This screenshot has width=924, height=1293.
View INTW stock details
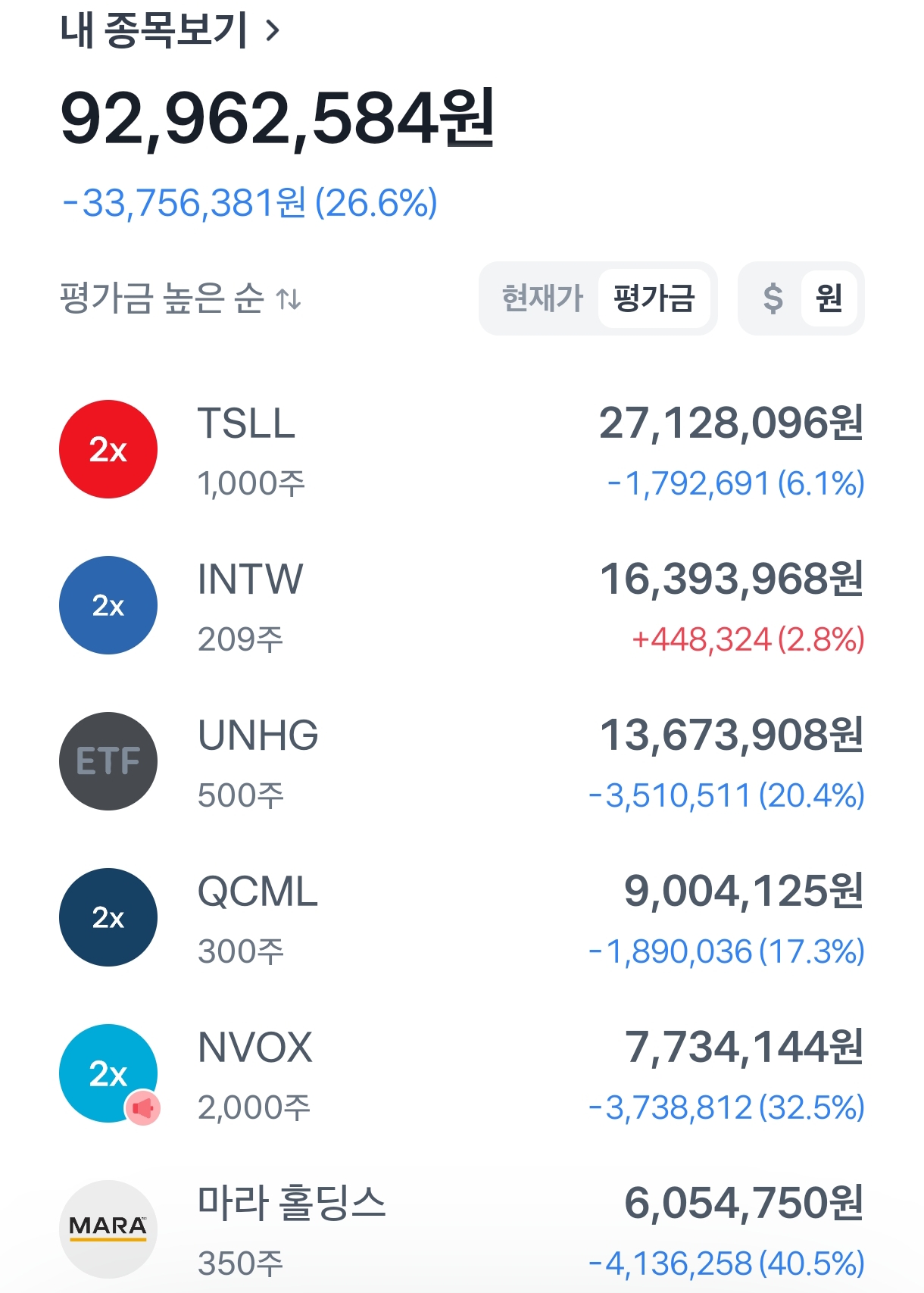point(461,606)
